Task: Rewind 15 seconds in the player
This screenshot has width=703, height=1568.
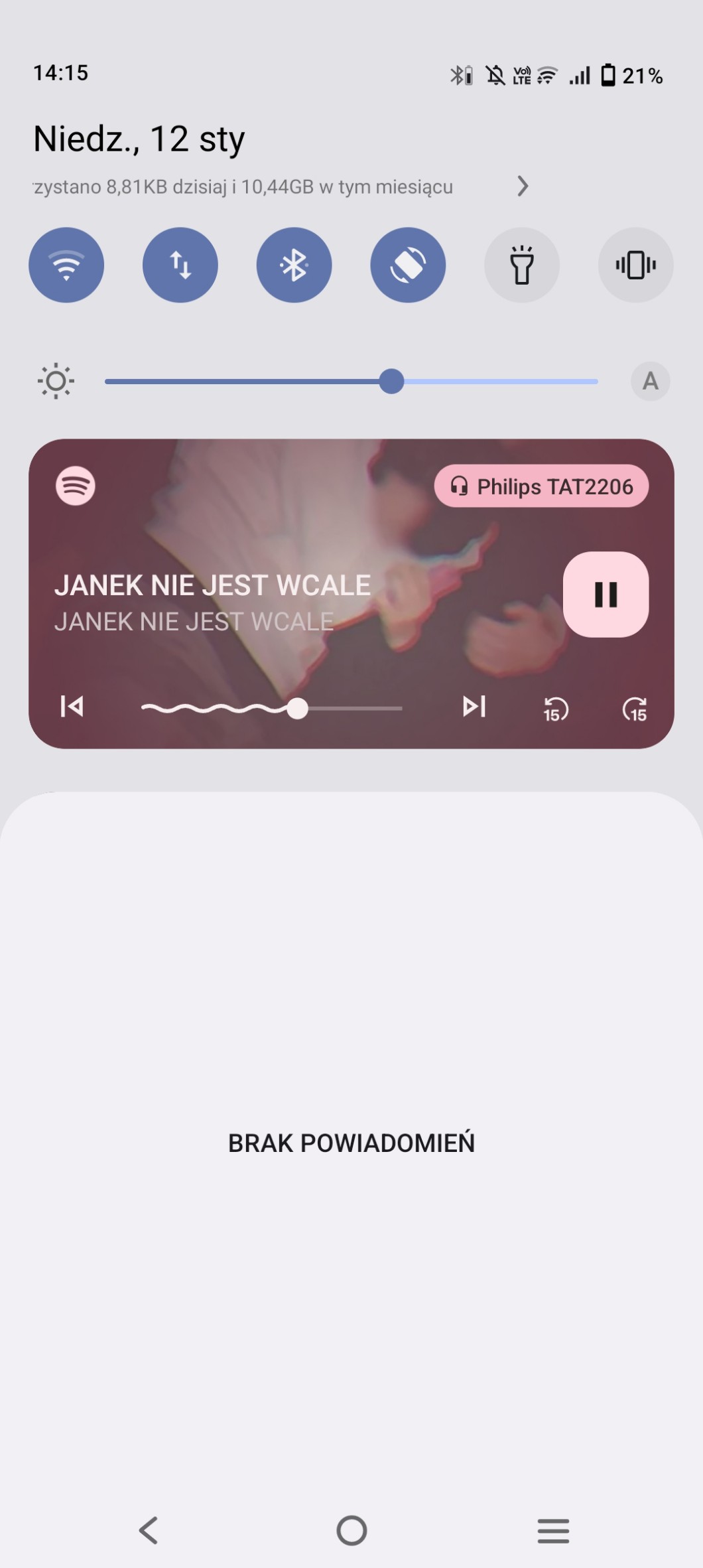Action: click(x=555, y=709)
